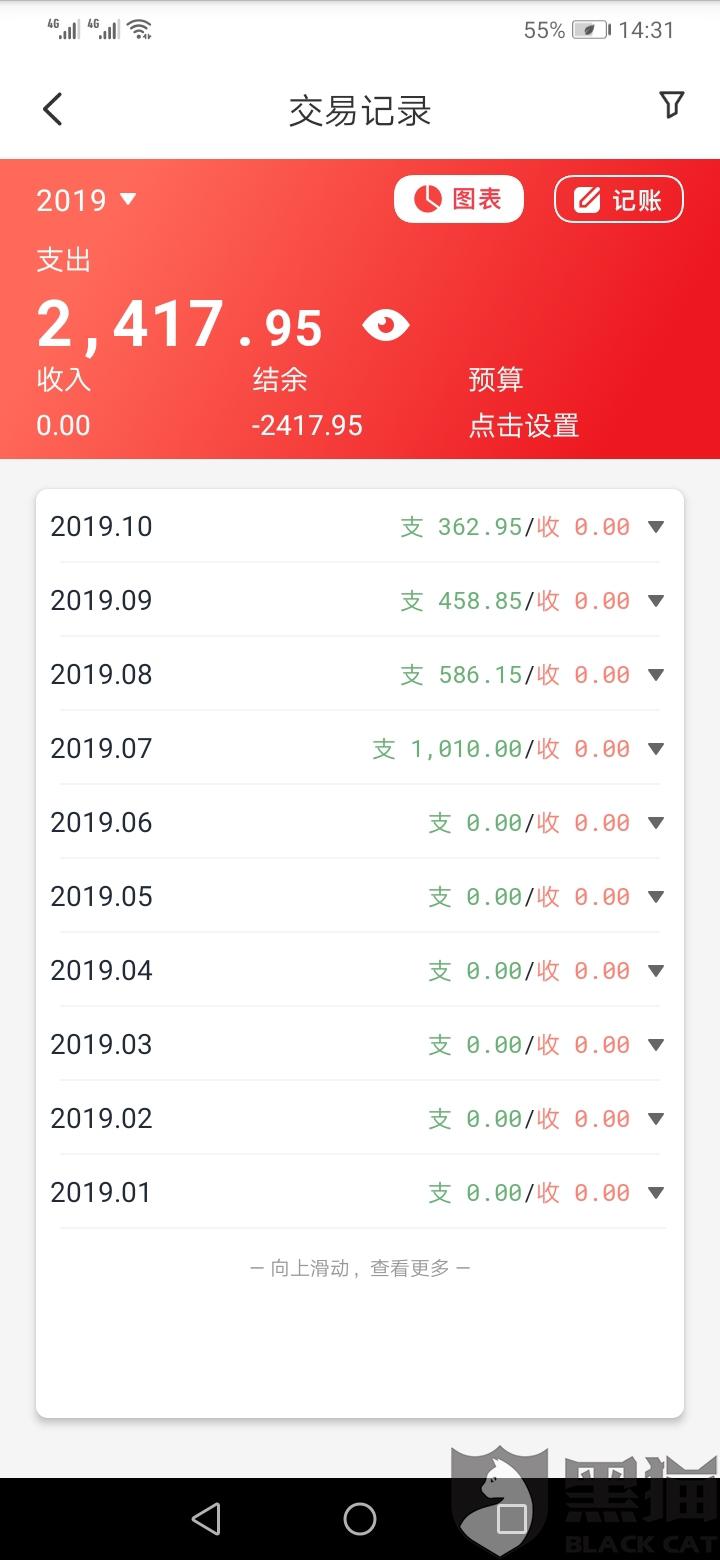Expand the 2019.06 month row
The image size is (720, 1560).
click(656, 823)
